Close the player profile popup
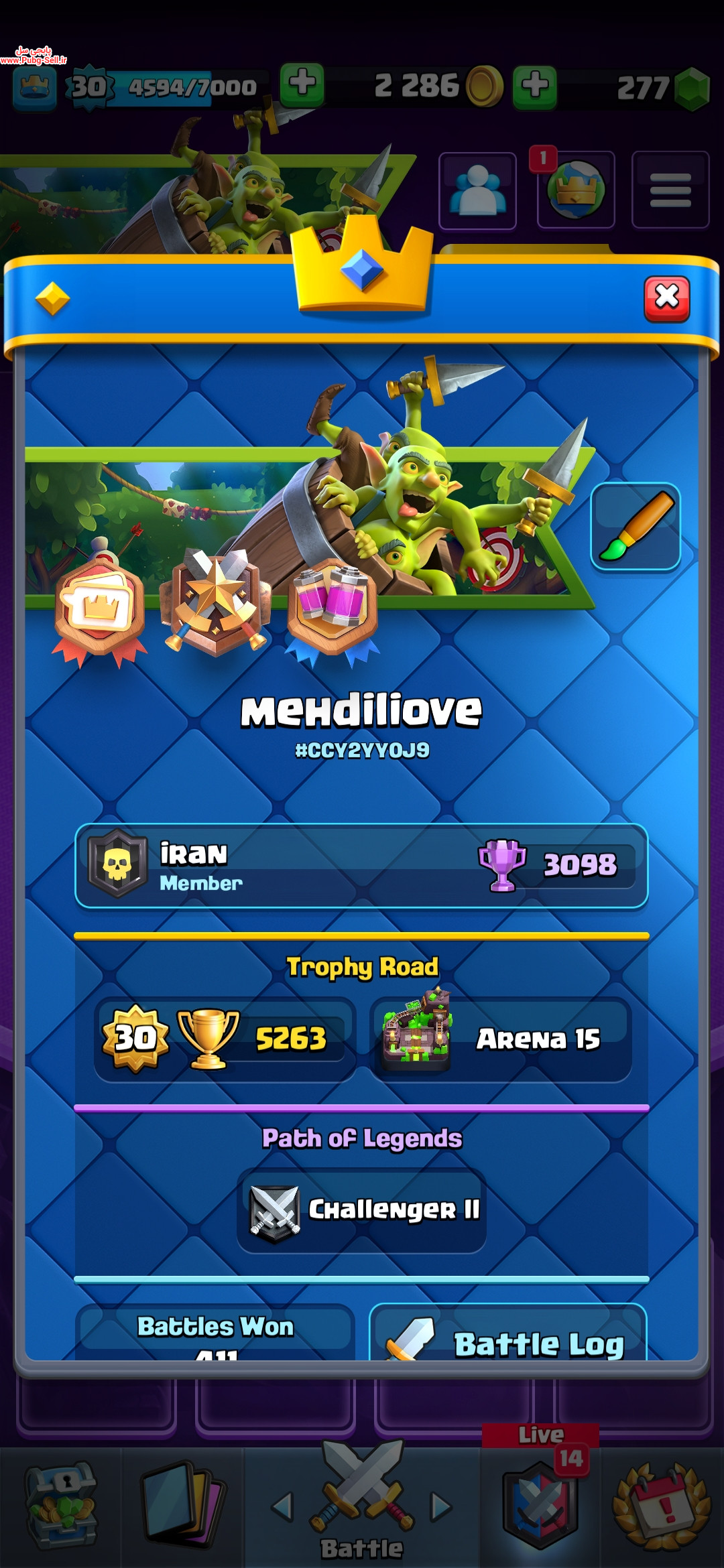 click(666, 298)
